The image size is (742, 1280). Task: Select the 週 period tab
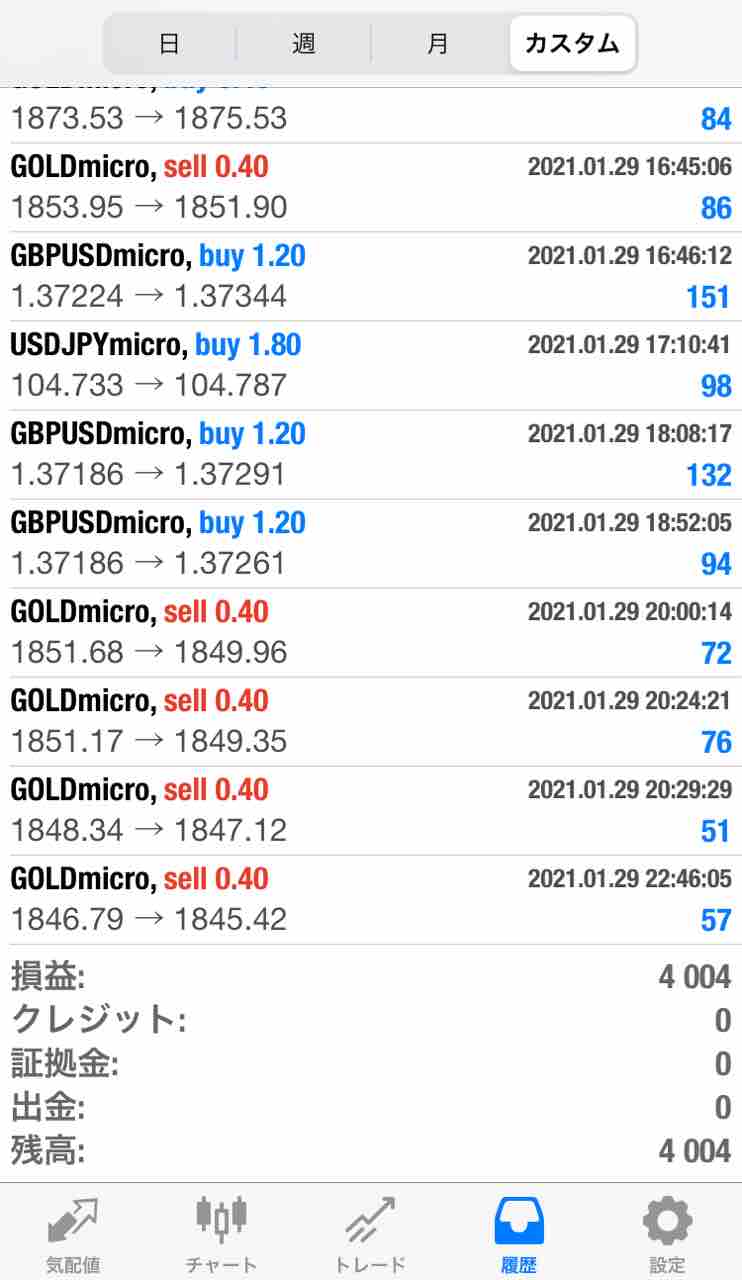point(303,44)
